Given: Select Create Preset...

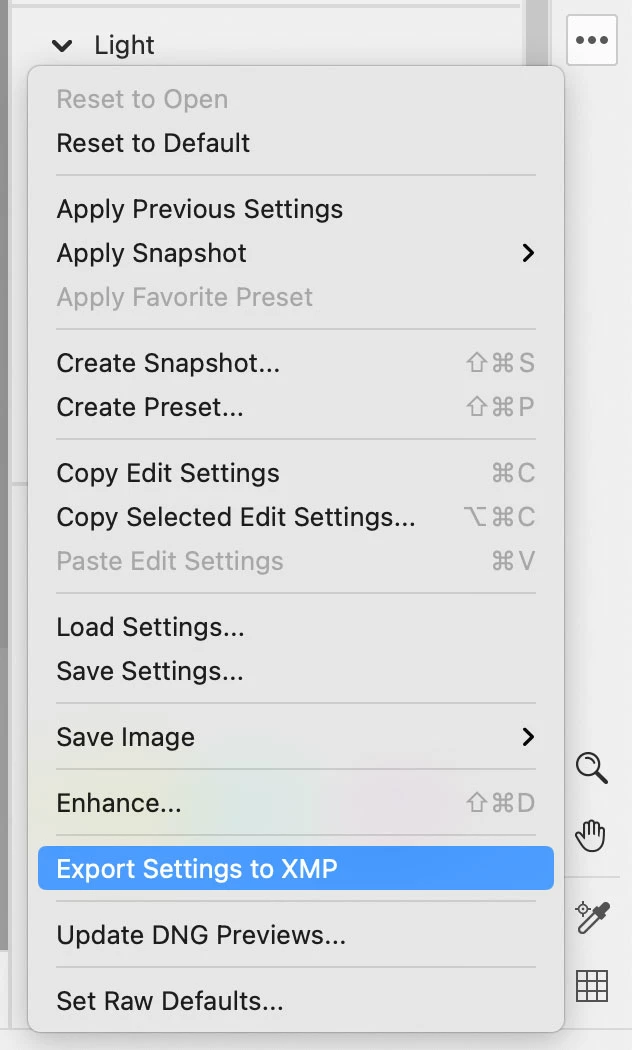Looking at the screenshot, I should coord(150,407).
